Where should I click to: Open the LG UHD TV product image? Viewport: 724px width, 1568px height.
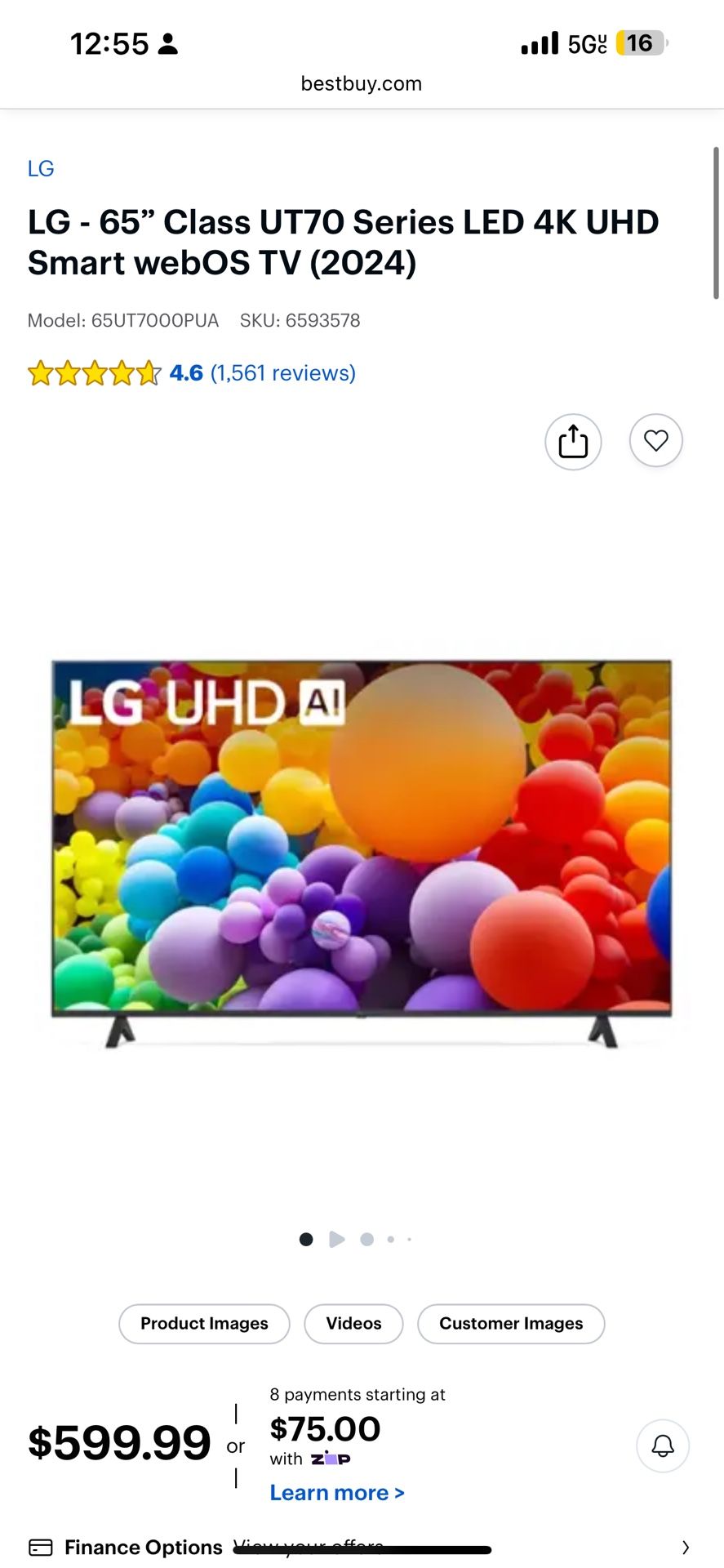click(362, 853)
